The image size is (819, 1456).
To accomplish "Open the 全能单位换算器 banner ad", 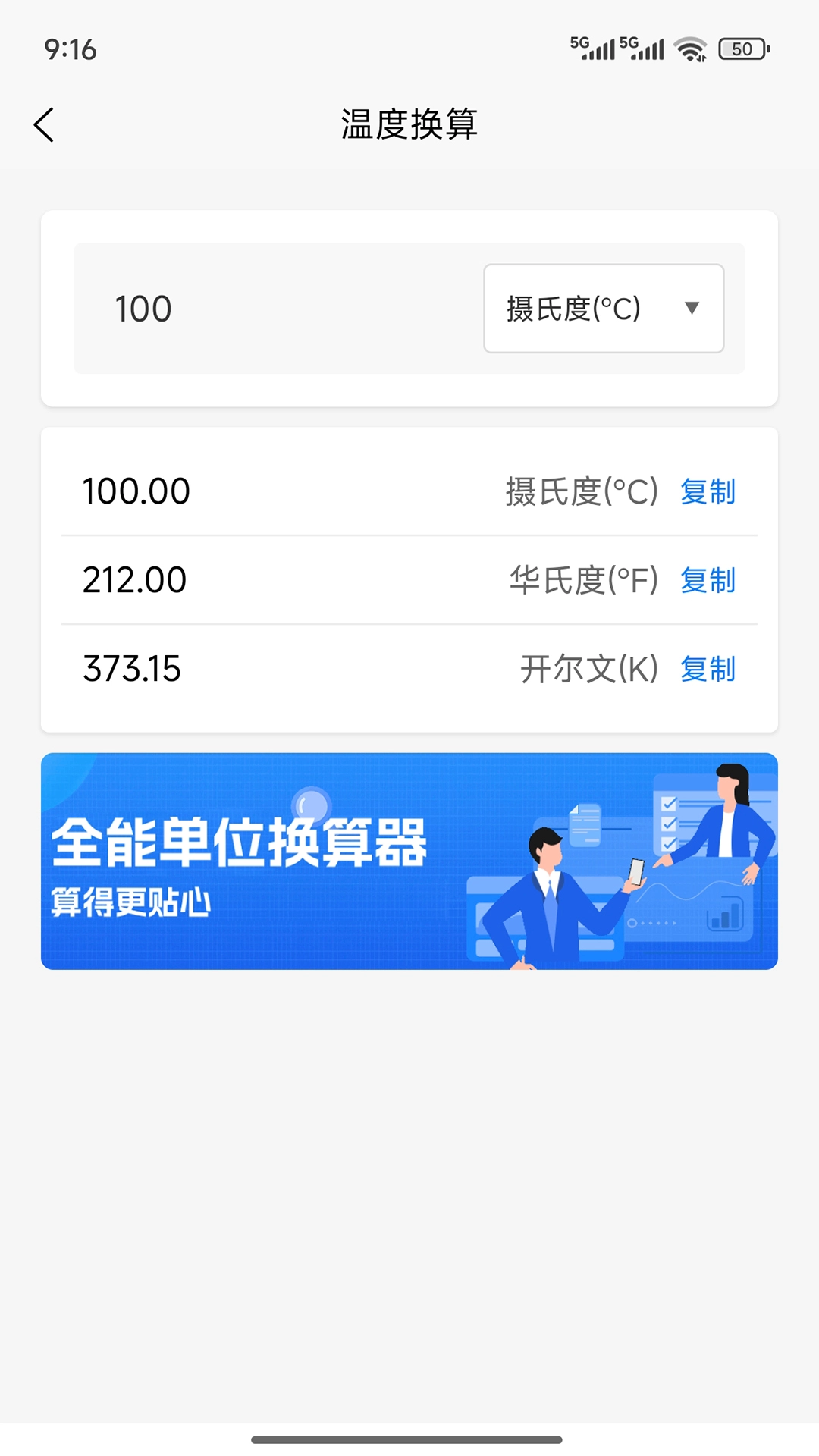I will coord(409,861).
